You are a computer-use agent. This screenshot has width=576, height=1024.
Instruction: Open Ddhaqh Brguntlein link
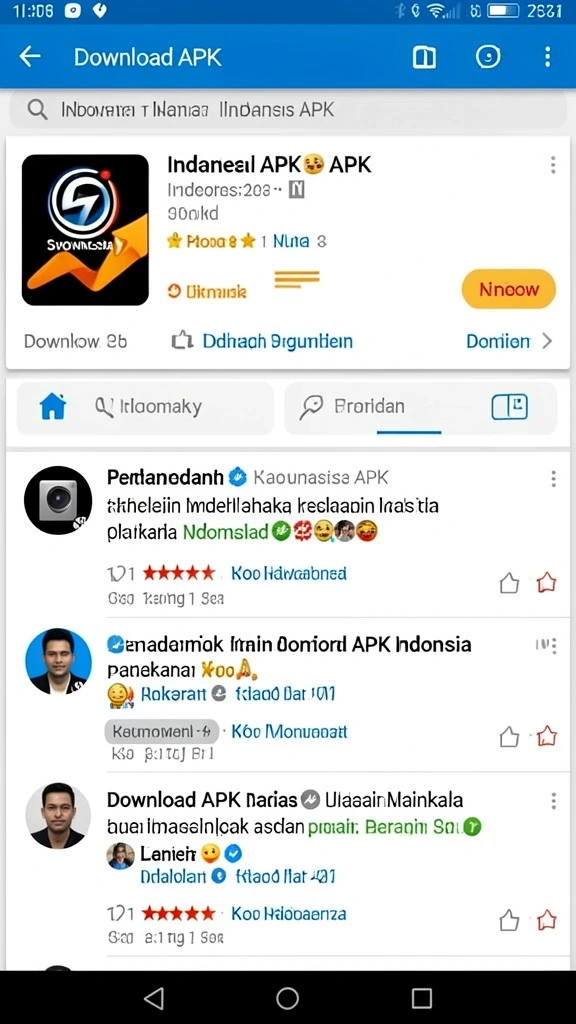(x=263, y=341)
